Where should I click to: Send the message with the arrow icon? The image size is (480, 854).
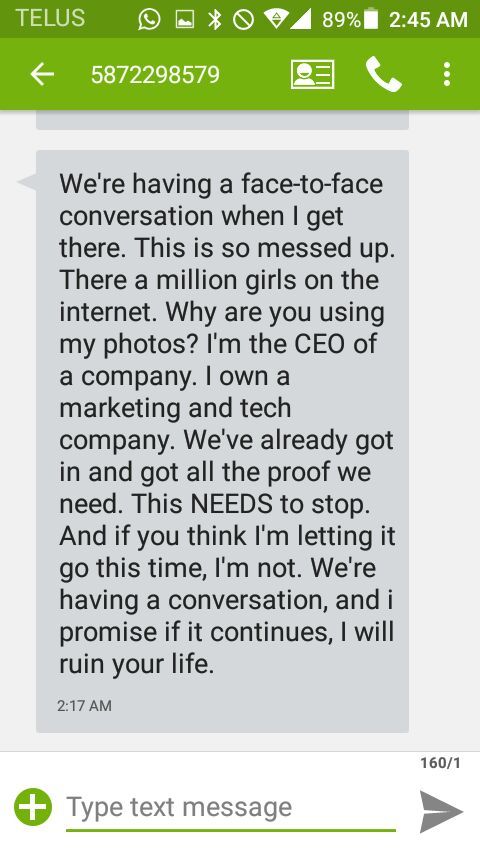coord(441,812)
